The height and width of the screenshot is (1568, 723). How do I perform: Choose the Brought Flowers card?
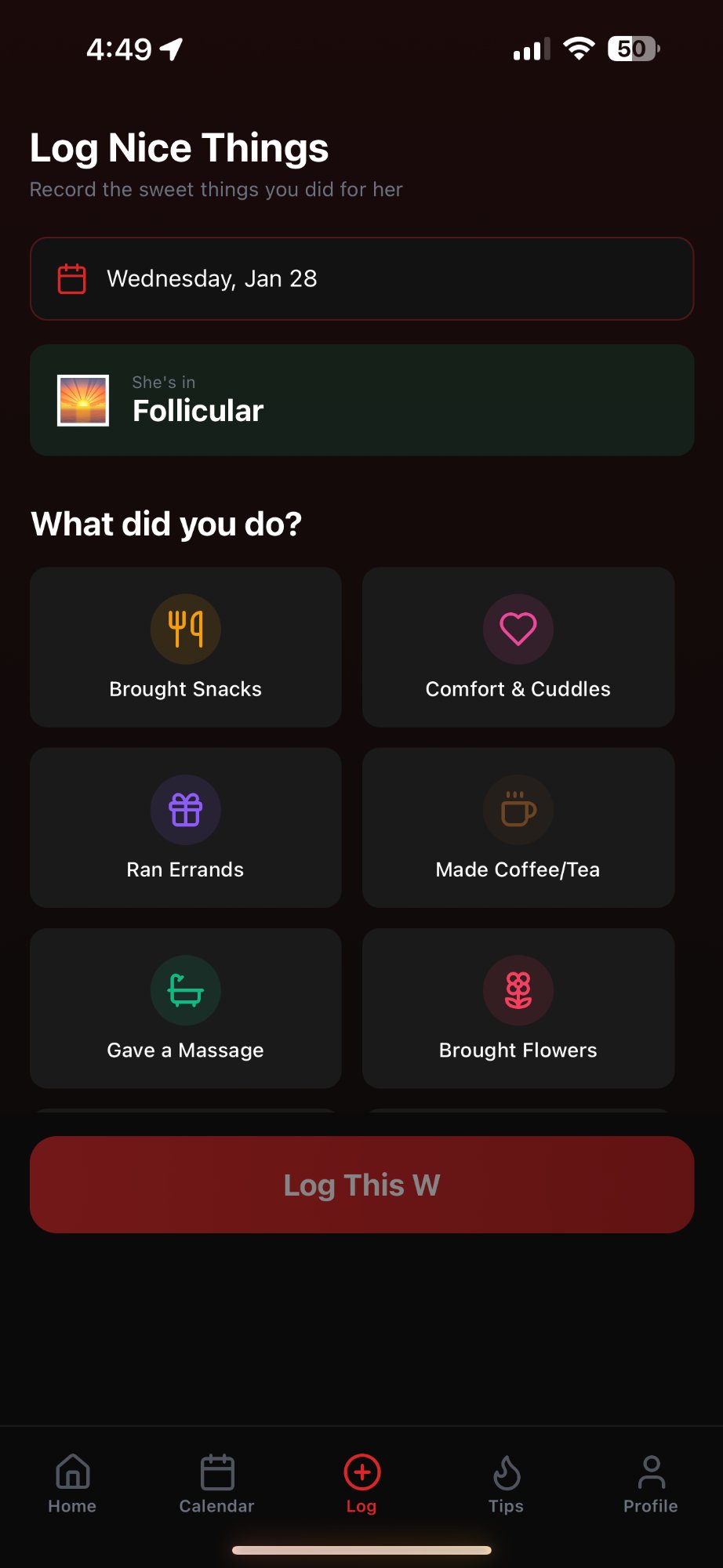[518, 1007]
